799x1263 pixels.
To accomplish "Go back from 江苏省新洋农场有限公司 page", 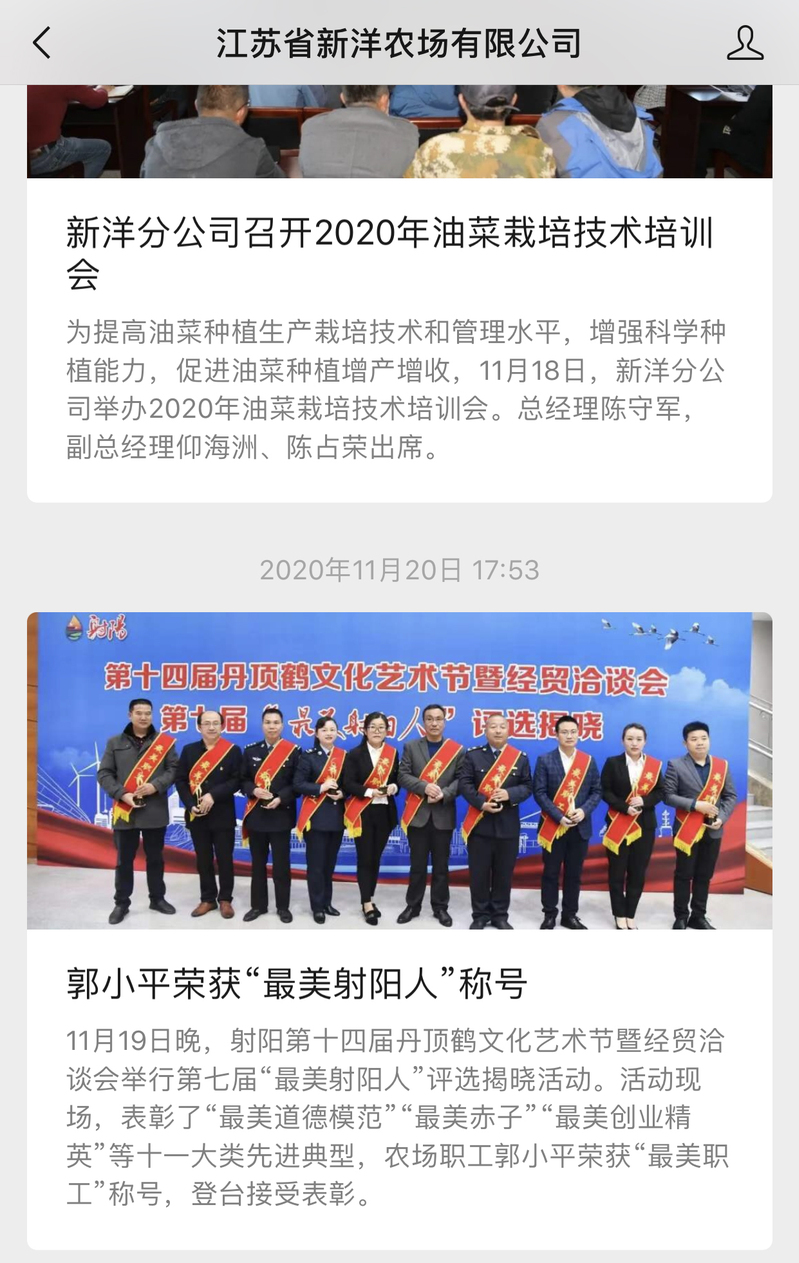I will point(42,43).
